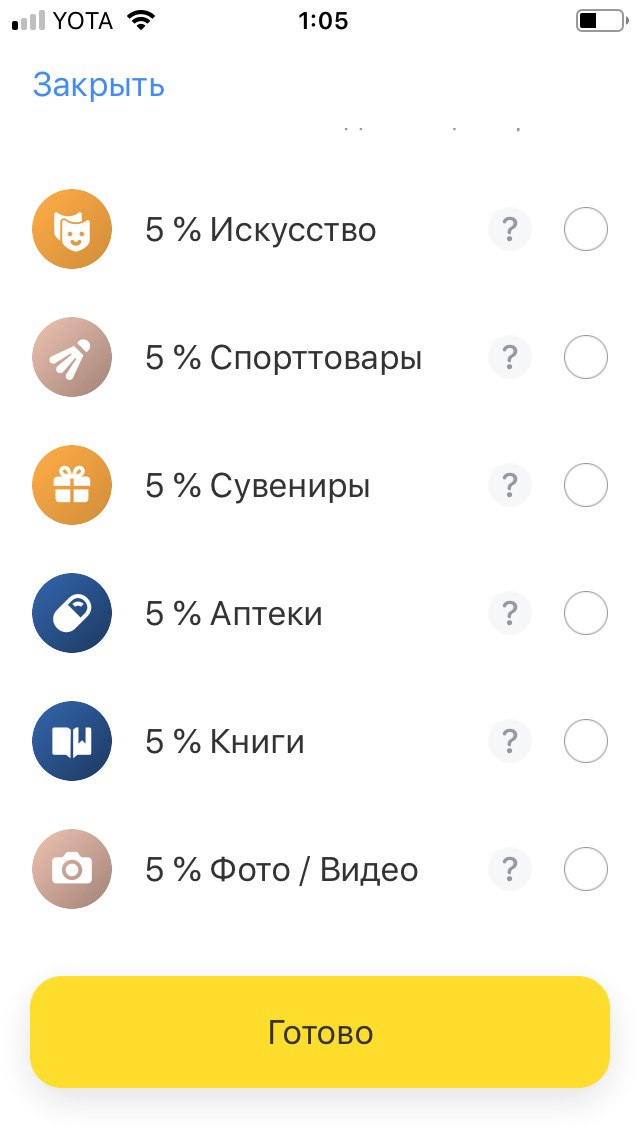View help for Аптеки category

pyautogui.click(x=510, y=613)
